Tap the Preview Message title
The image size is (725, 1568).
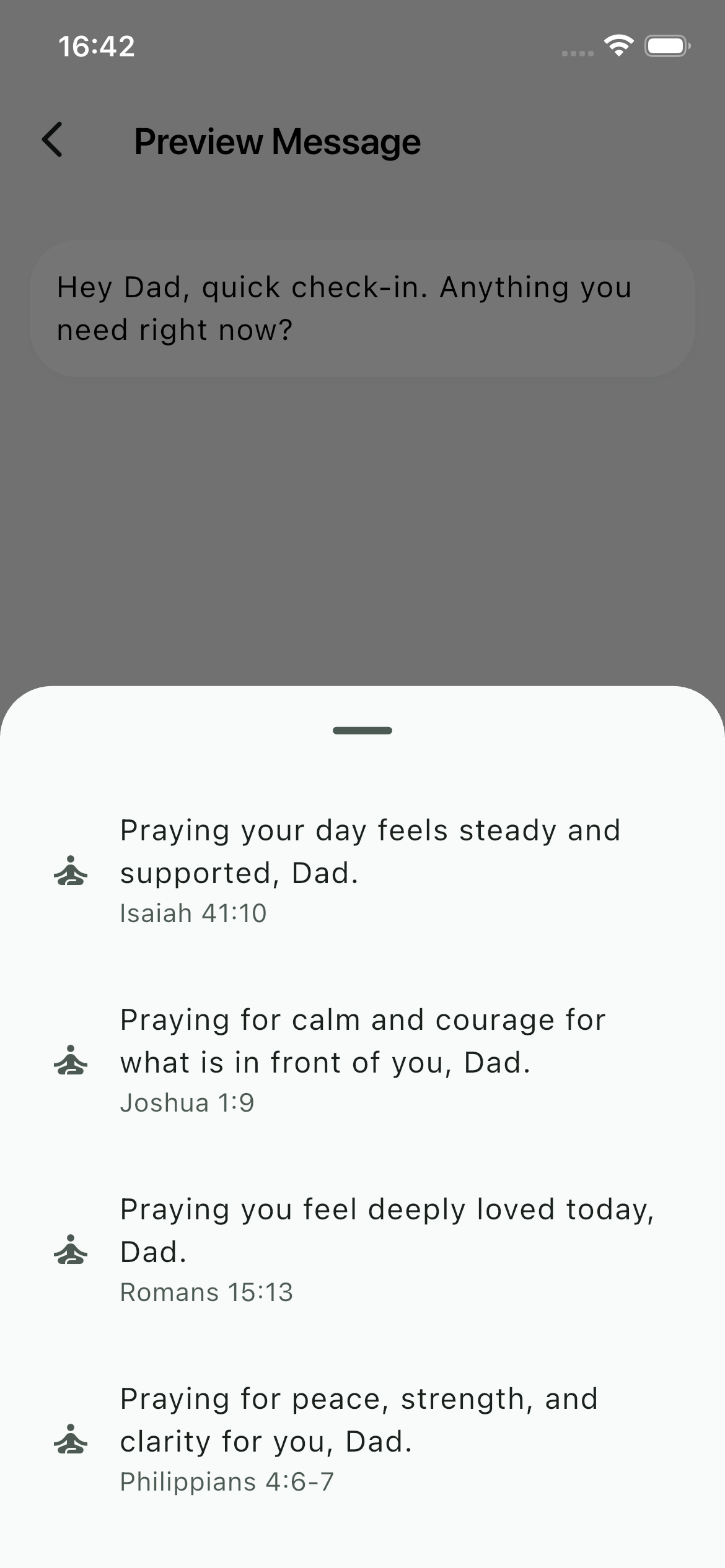[x=276, y=141]
